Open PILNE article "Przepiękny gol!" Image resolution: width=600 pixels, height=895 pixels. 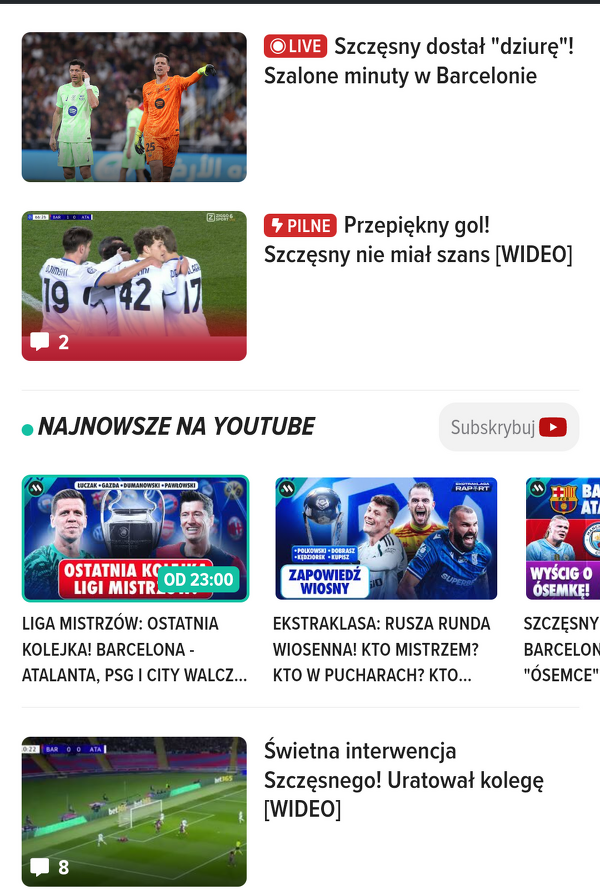tap(418, 240)
